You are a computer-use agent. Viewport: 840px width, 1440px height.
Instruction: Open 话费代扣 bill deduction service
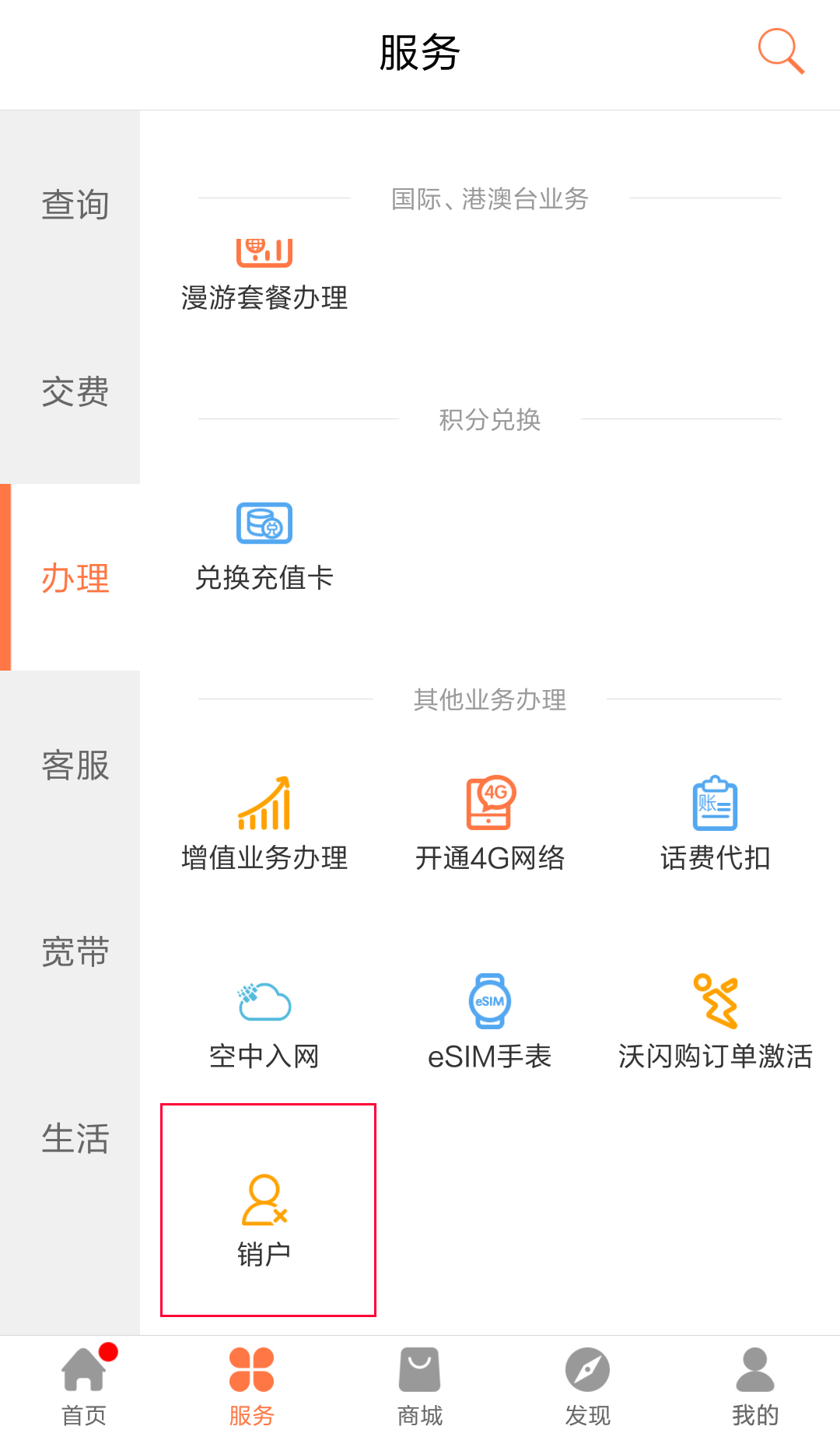point(712,825)
